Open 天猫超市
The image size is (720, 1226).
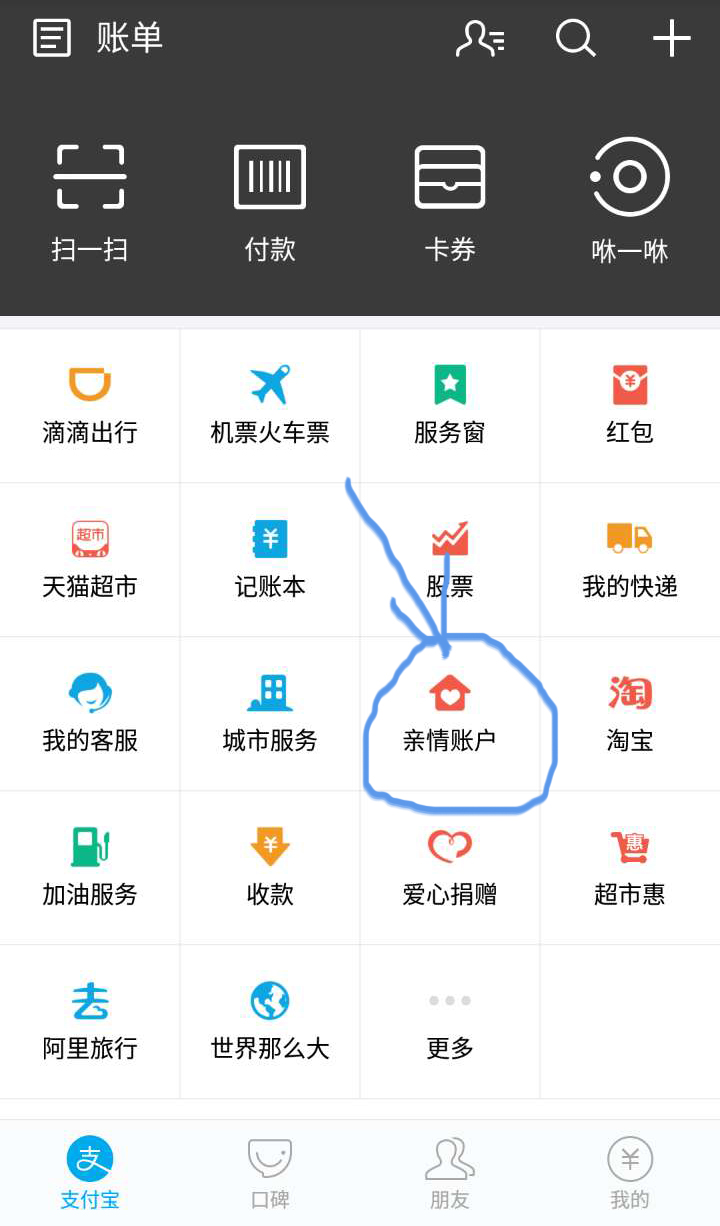[90, 560]
